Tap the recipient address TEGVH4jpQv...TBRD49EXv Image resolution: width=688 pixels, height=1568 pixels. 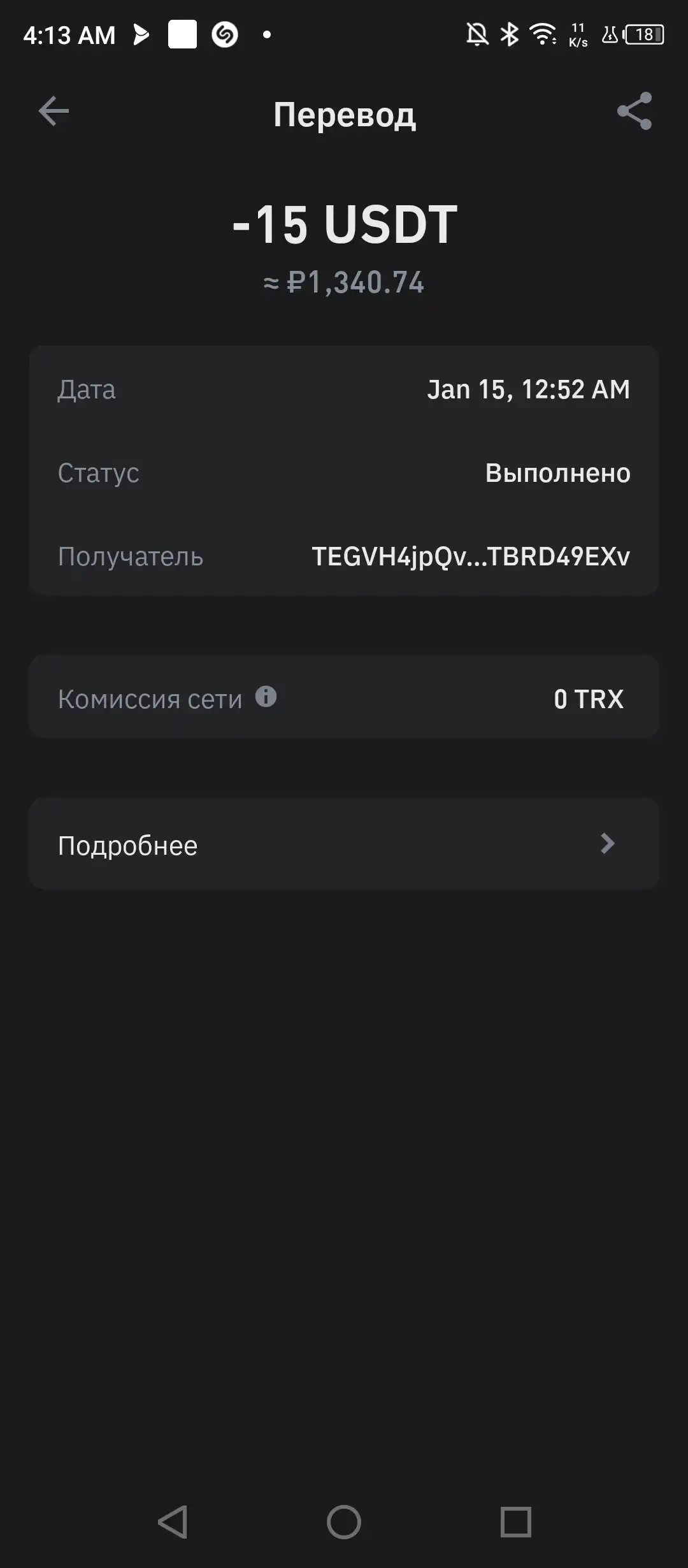pyautogui.click(x=471, y=556)
